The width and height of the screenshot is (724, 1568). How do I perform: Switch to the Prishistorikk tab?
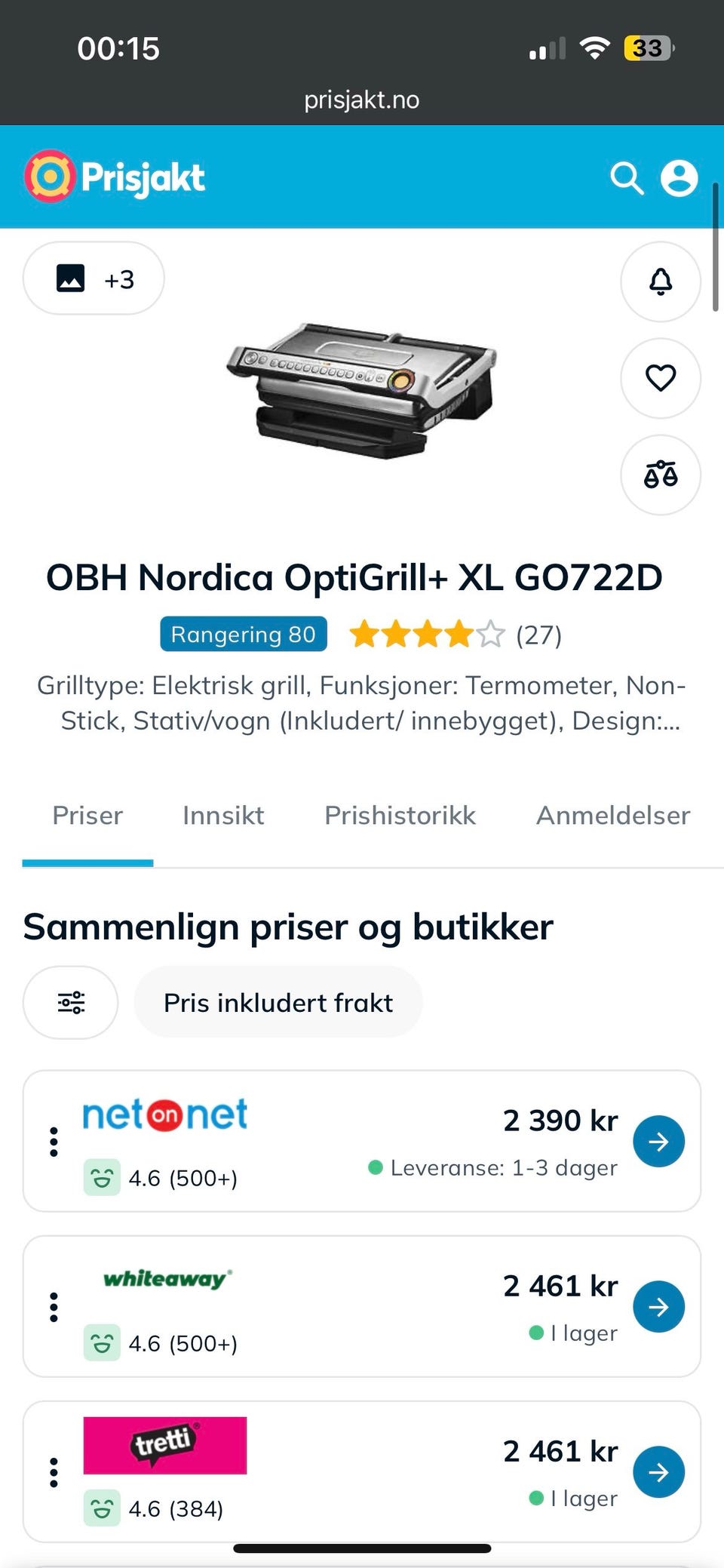point(400,815)
